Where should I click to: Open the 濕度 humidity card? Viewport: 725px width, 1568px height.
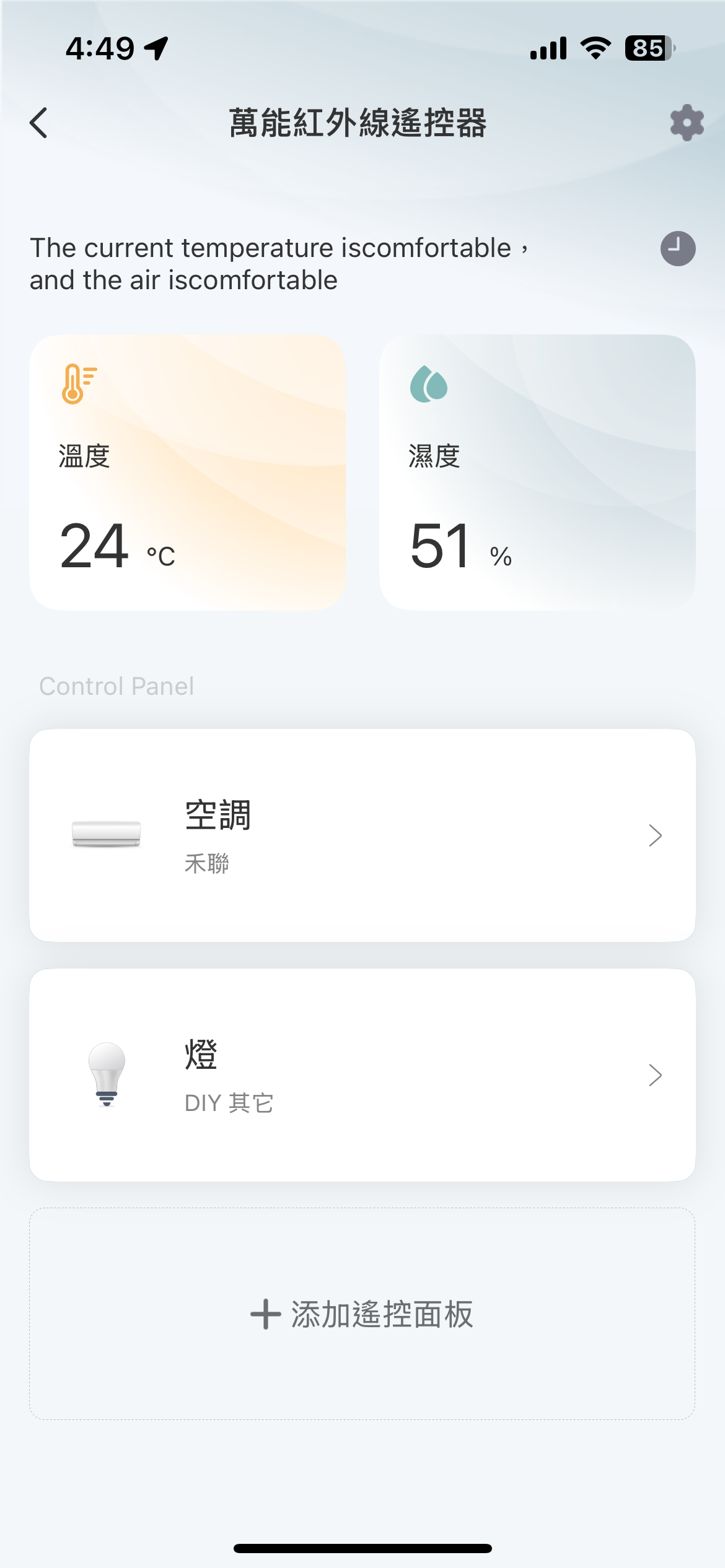[537, 472]
